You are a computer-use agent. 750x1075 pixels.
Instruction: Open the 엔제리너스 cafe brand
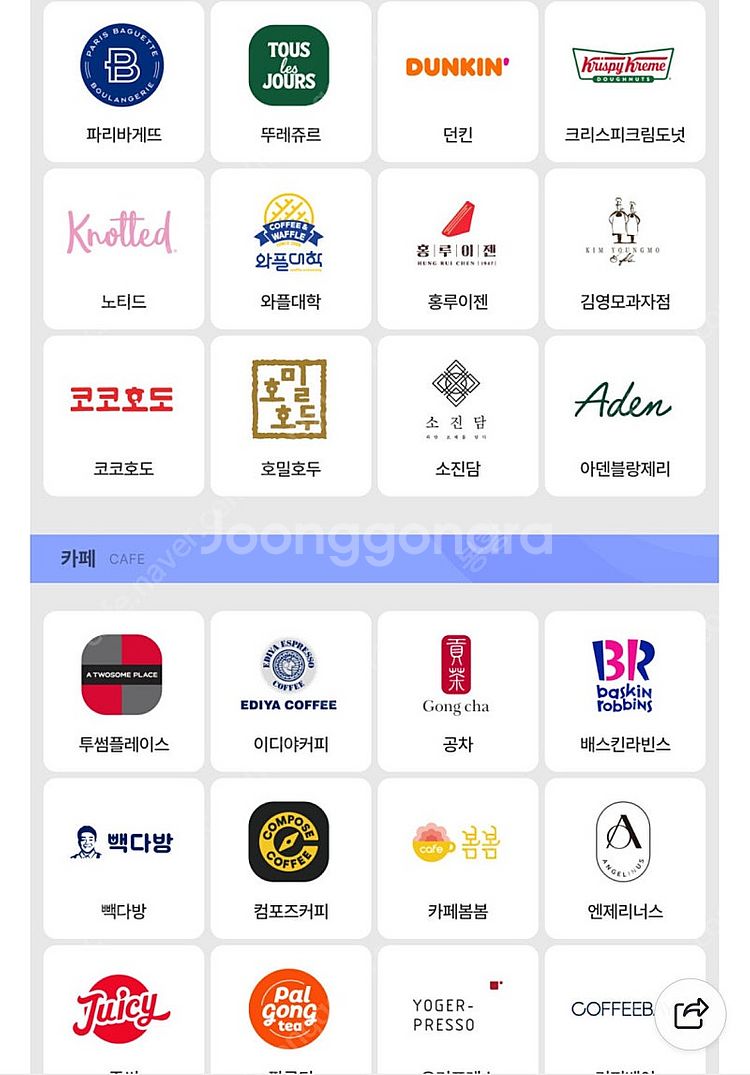[x=624, y=859]
